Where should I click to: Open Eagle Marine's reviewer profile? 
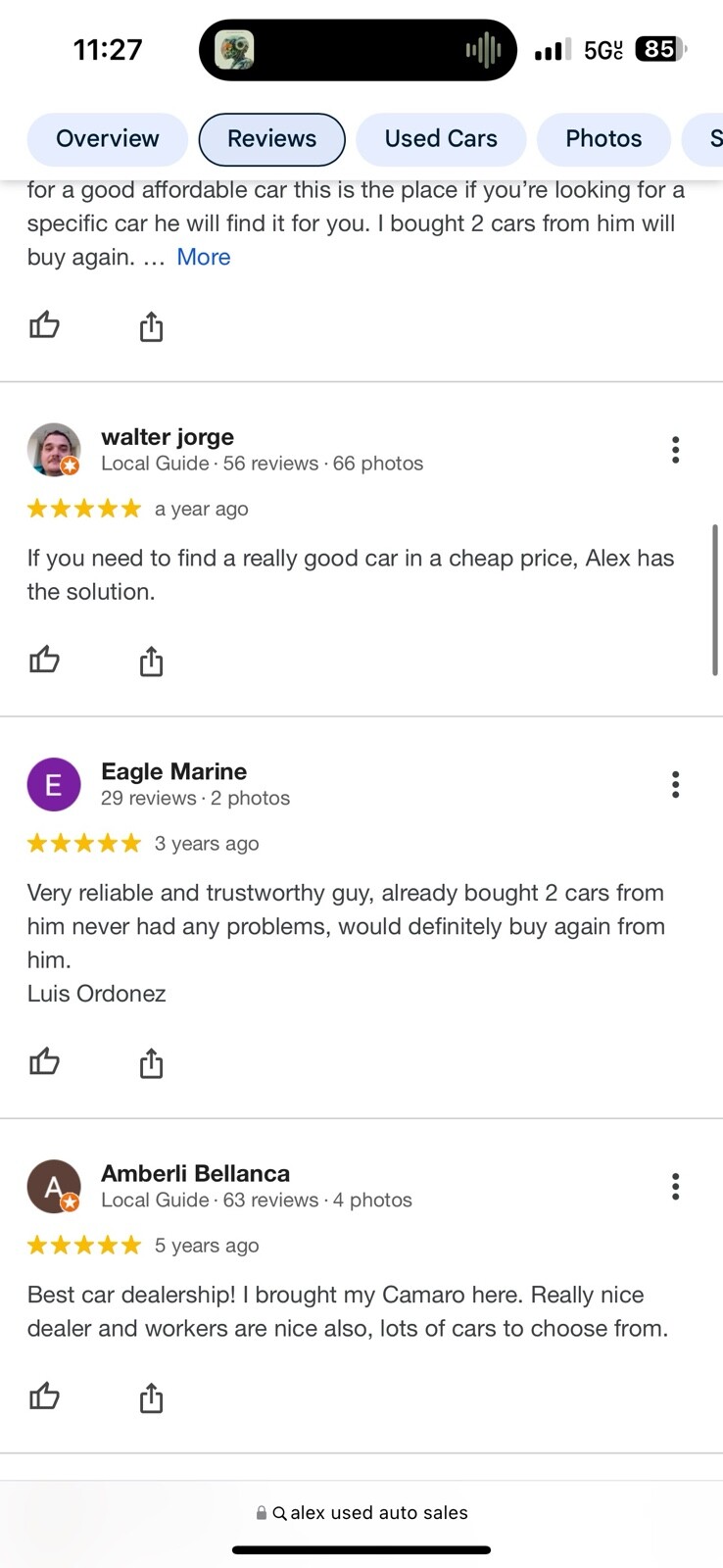(173, 772)
